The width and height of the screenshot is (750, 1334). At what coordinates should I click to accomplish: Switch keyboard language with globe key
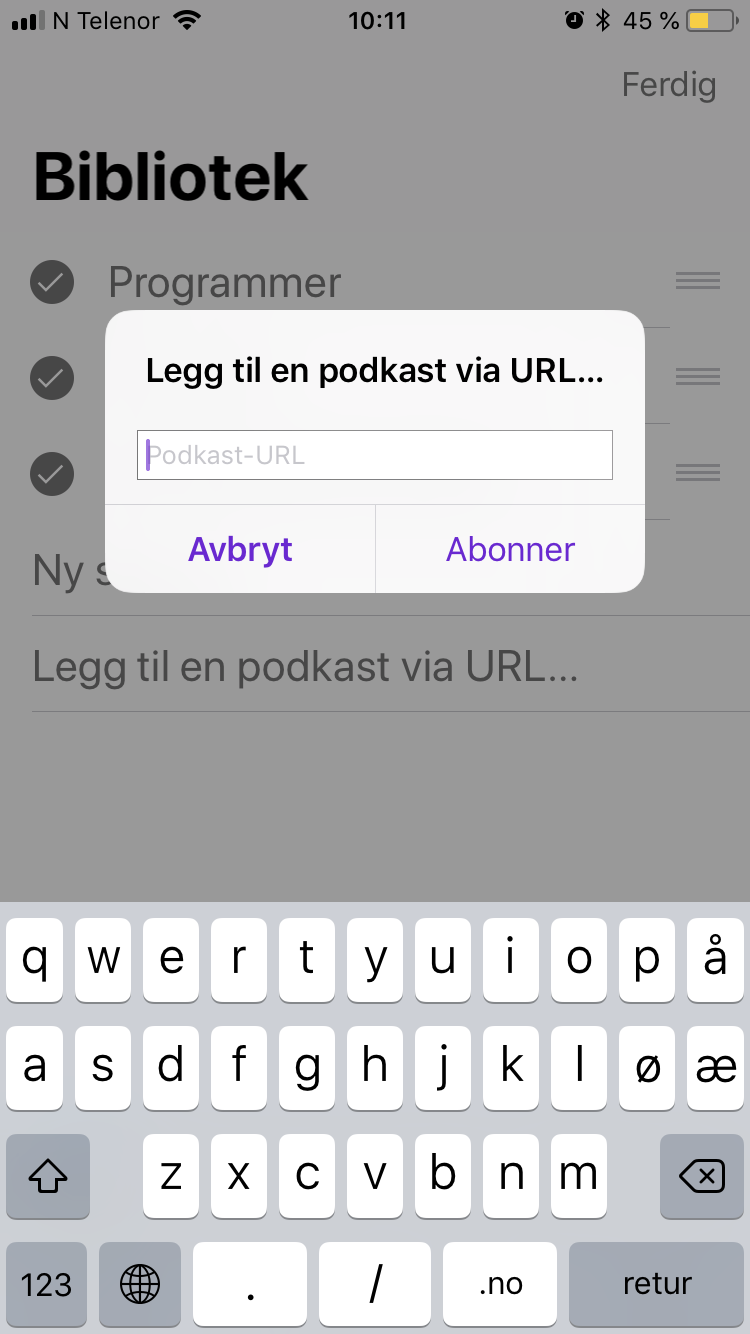click(x=140, y=1284)
